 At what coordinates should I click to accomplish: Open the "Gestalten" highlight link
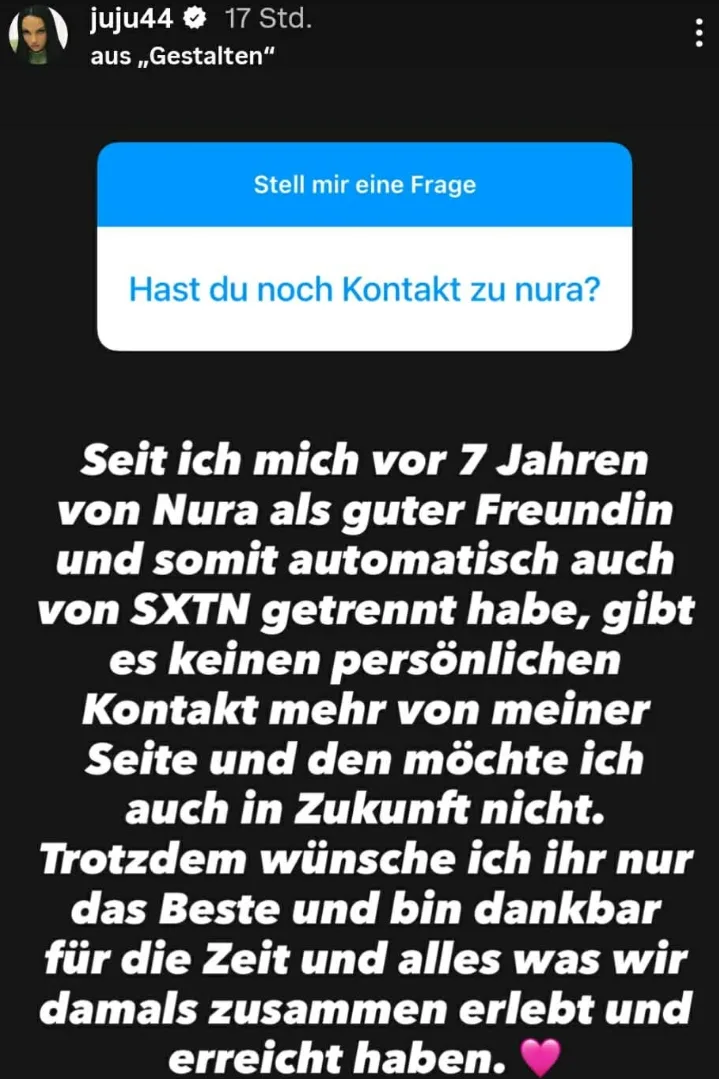pyautogui.click(x=183, y=57)
